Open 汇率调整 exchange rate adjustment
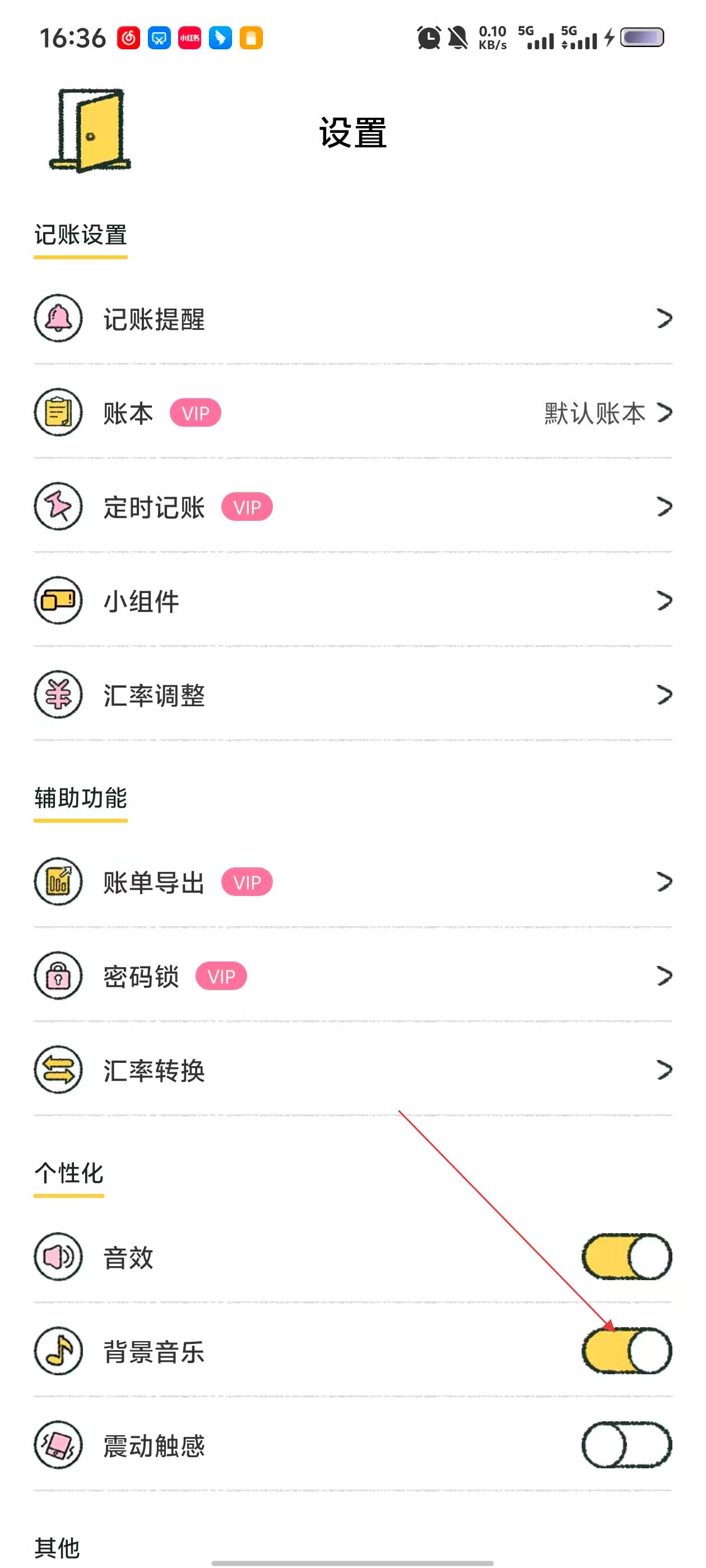The height and width of the screenshot is (1568, 706). click(x=352, y=695)
